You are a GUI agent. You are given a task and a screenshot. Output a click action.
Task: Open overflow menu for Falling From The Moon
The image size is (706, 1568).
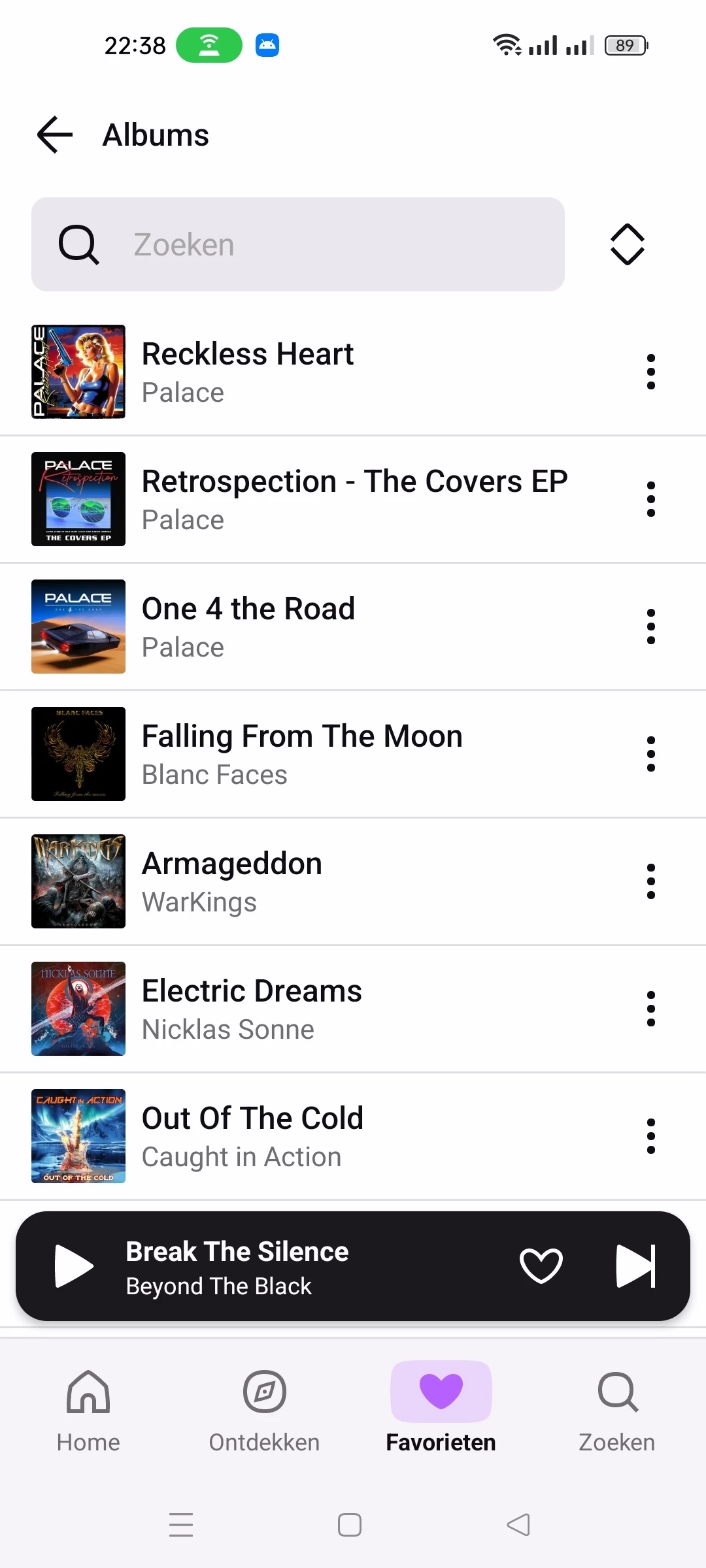coord(650,754)
